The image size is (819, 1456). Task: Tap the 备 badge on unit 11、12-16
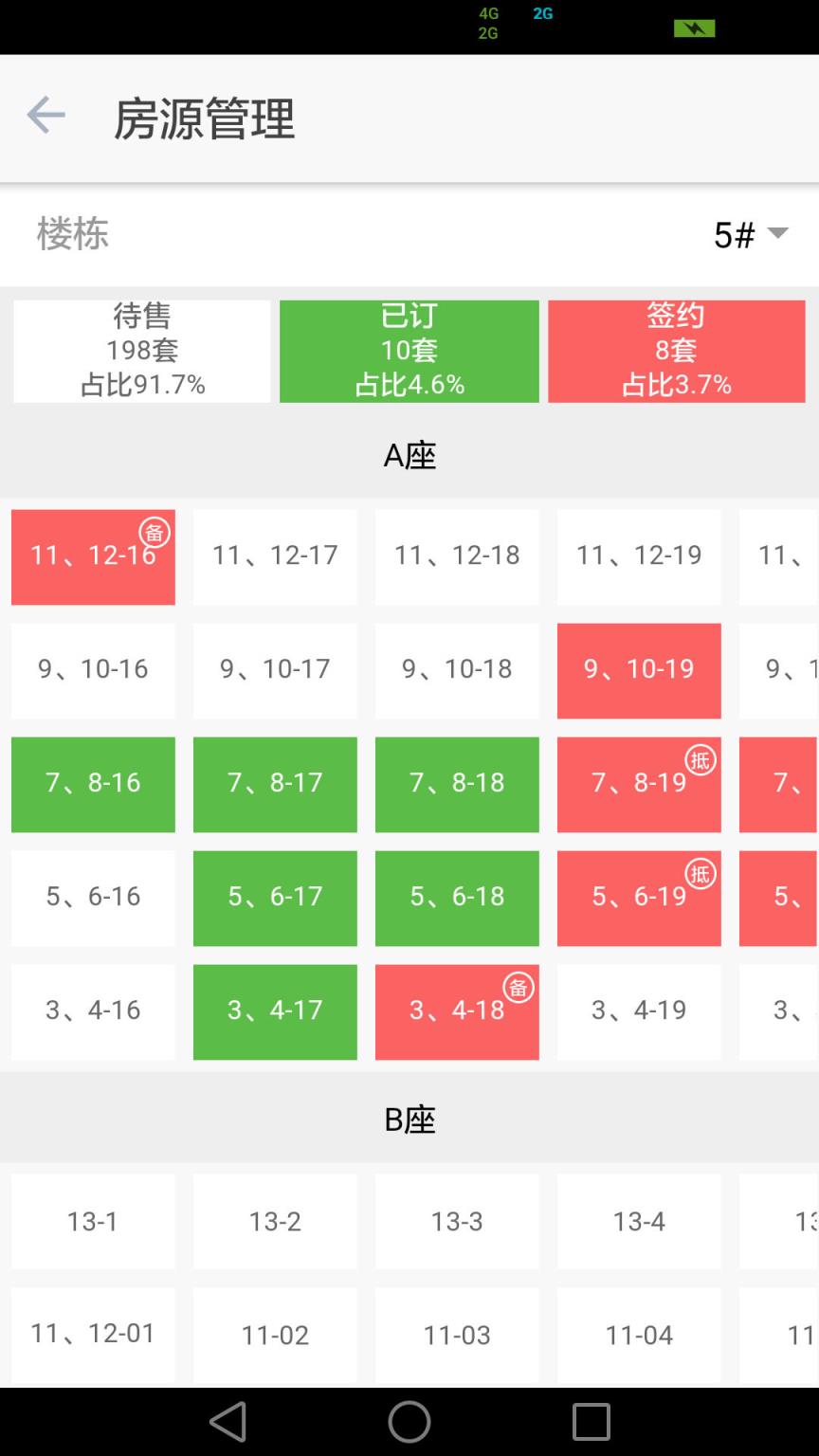click(x=154, y=533)
